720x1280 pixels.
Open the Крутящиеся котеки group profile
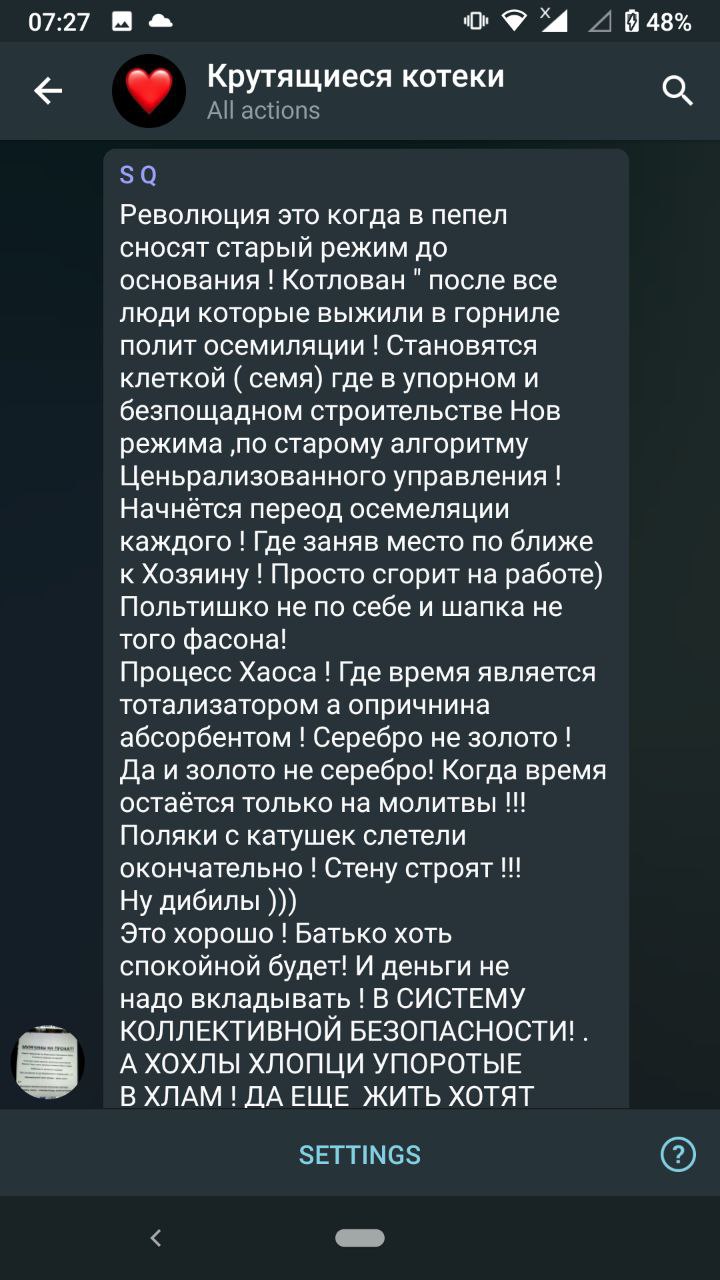(x=355, y=91)
